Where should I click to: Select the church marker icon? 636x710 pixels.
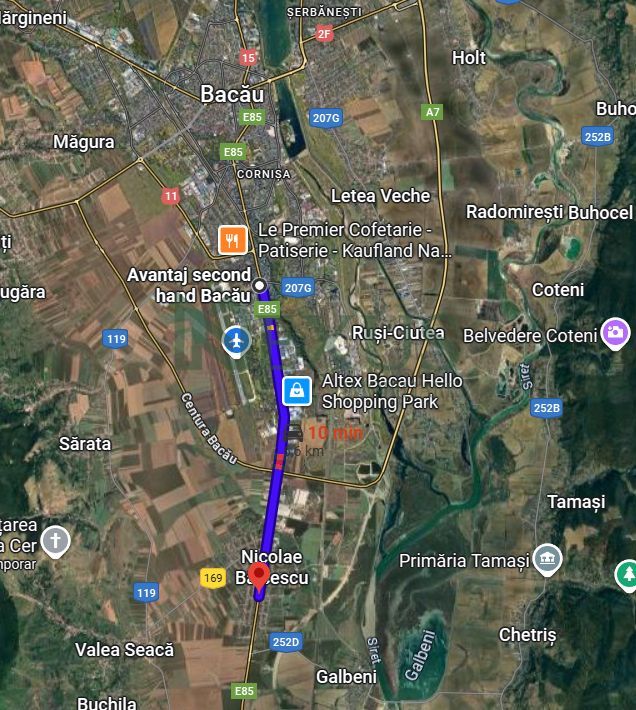(56, 540)
